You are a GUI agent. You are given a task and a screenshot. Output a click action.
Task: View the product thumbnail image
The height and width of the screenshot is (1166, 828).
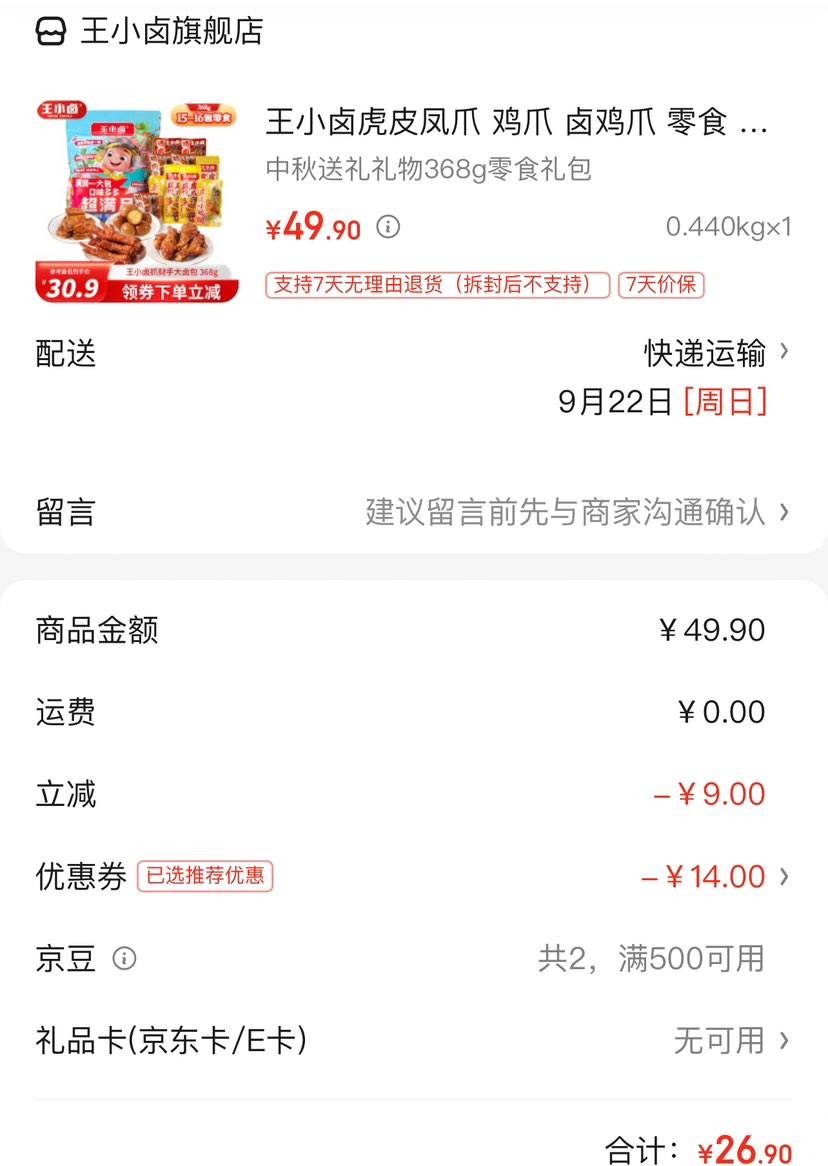pyautogui.click(x=135, y=197)
